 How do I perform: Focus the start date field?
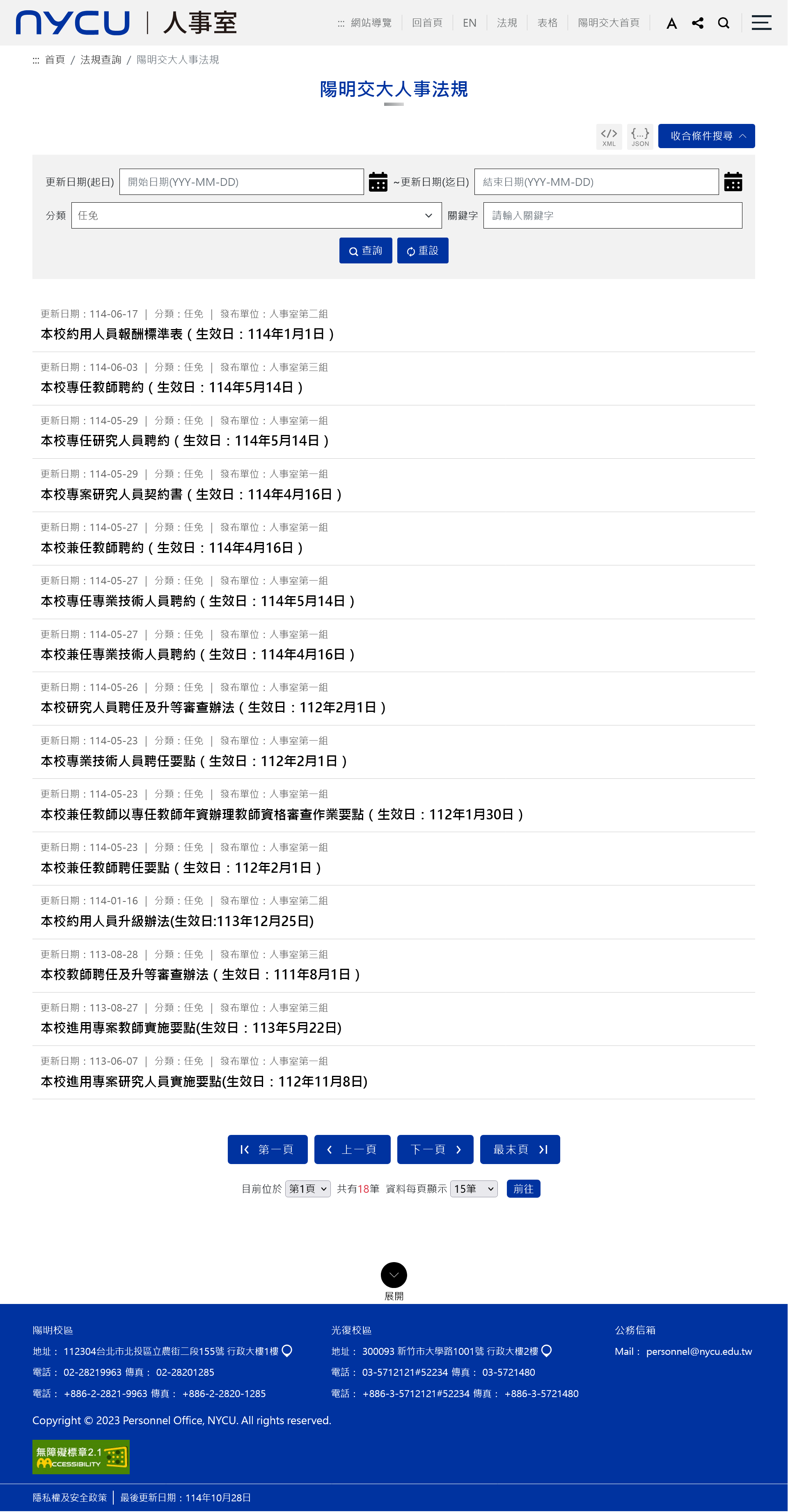tap(241, 182)
